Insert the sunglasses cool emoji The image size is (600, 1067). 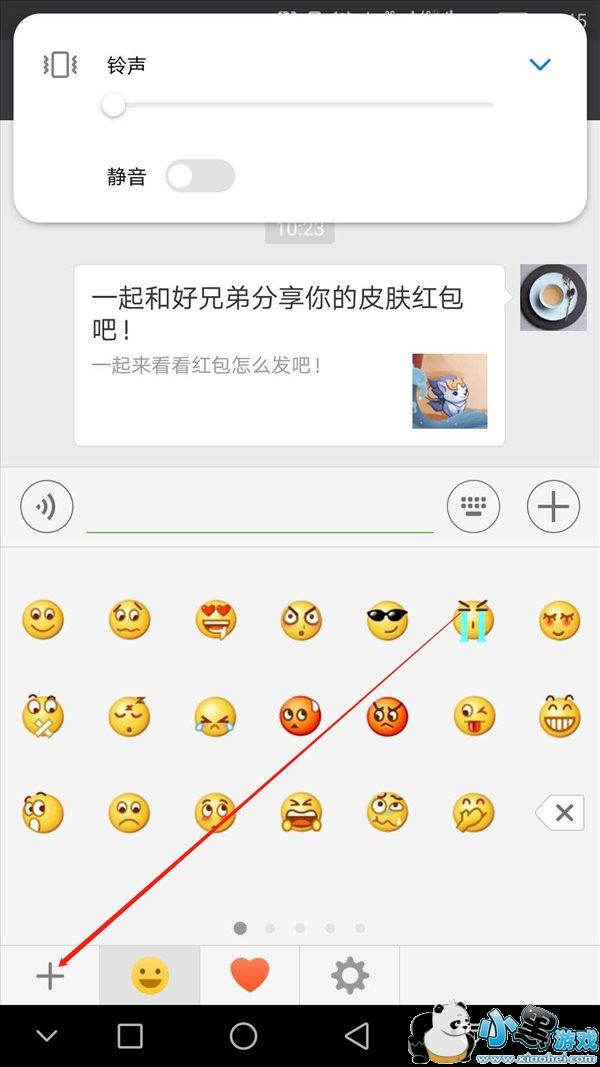tap(389, 621)
